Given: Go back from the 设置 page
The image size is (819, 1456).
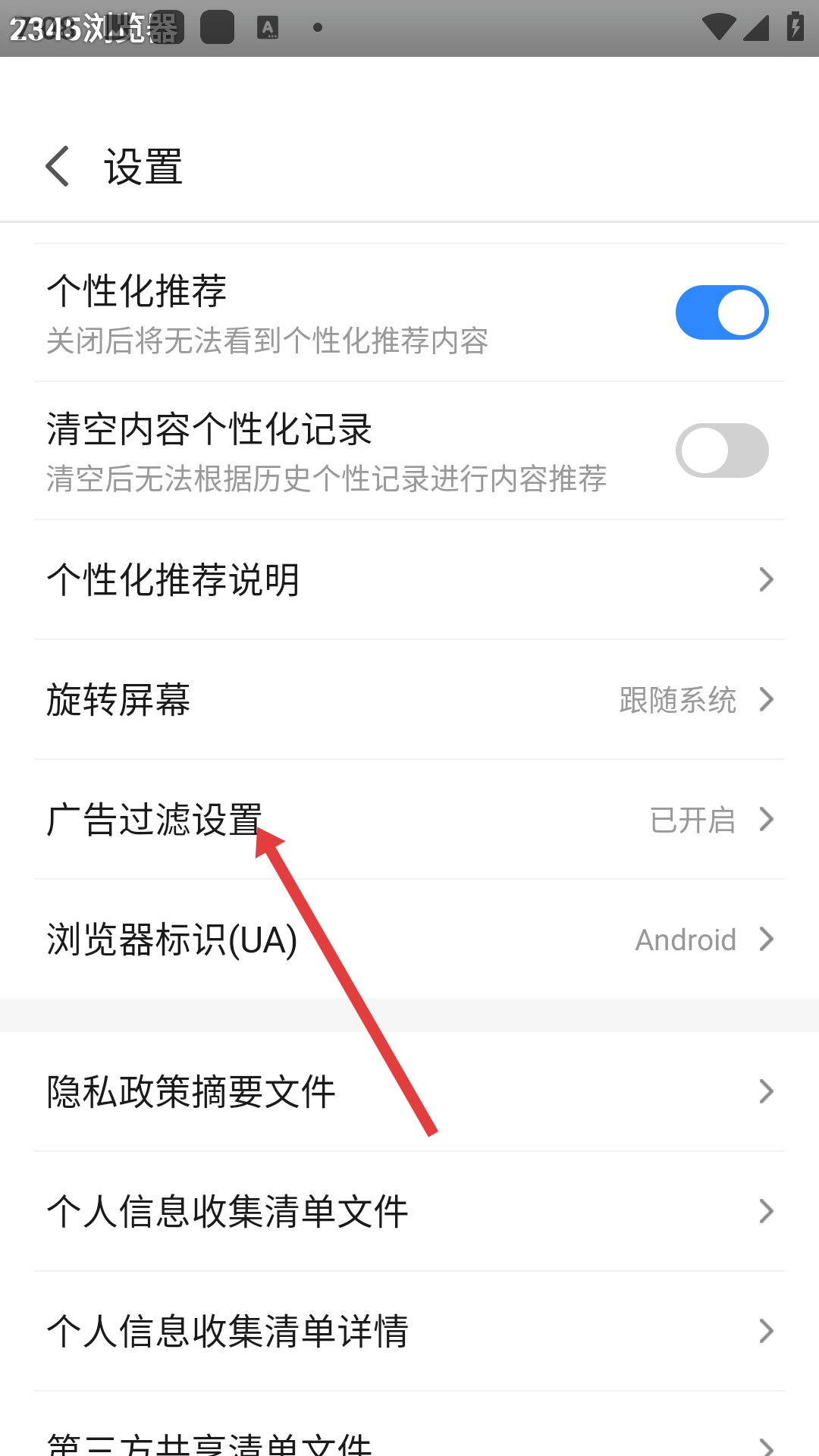Looking at the screenshot, I should pyautogui.click(x=58, y=166).
